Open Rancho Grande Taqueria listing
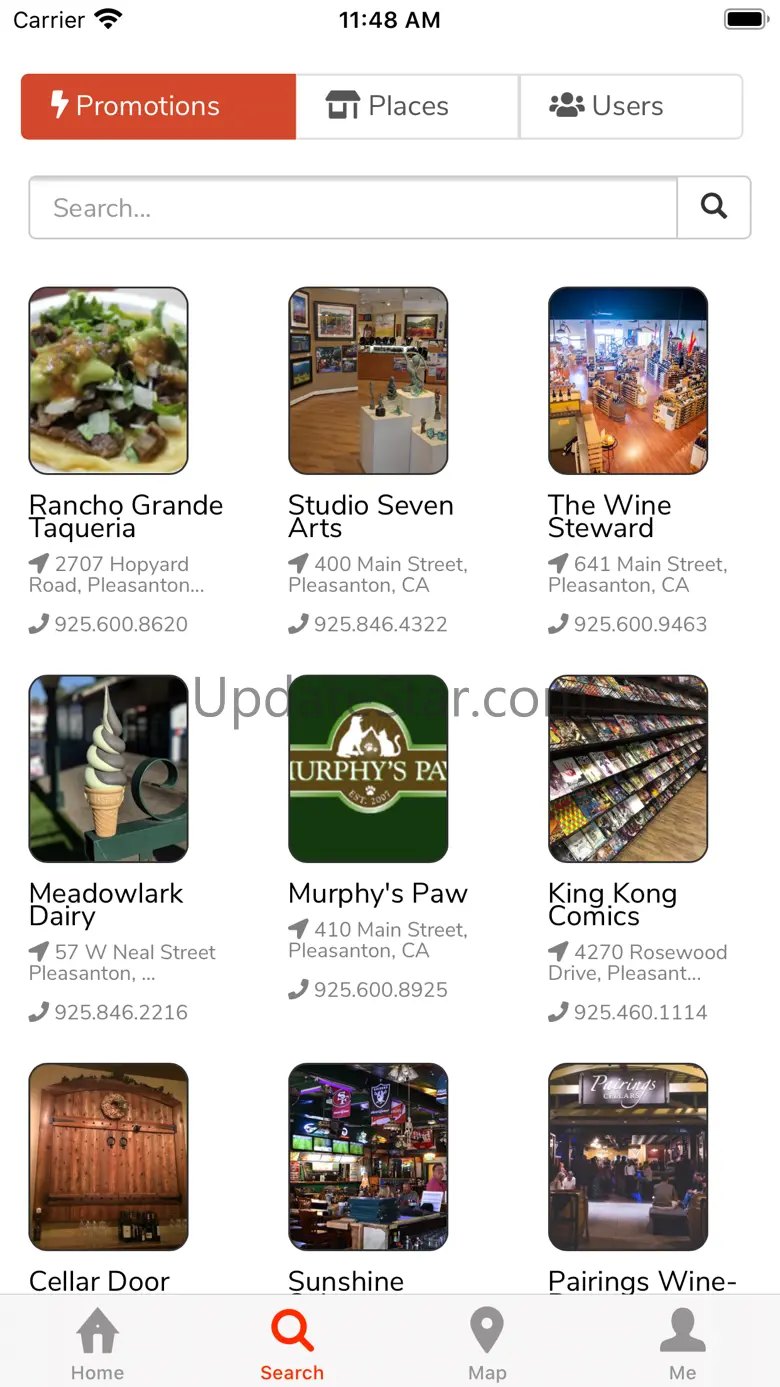Viewport: 780px width, 1387px height. (x=108, y=381)
